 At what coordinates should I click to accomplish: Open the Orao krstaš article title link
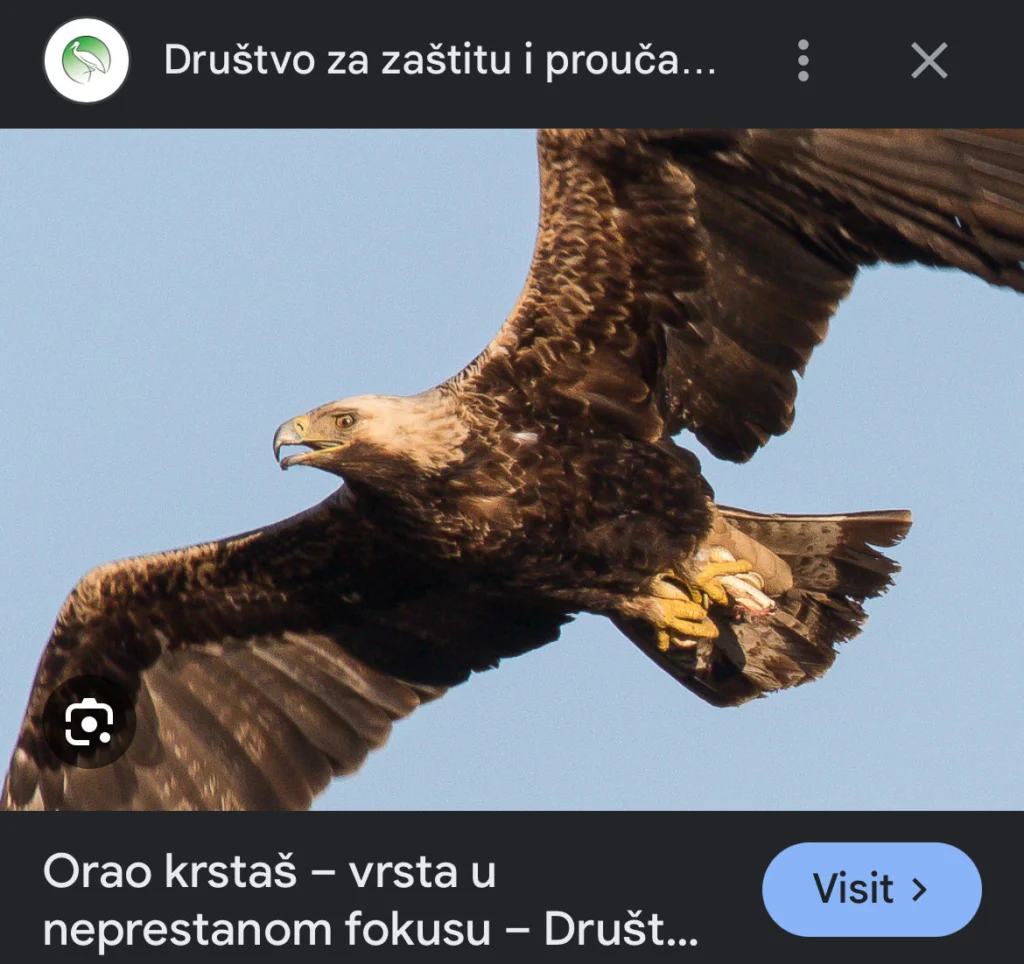point(370,901)
